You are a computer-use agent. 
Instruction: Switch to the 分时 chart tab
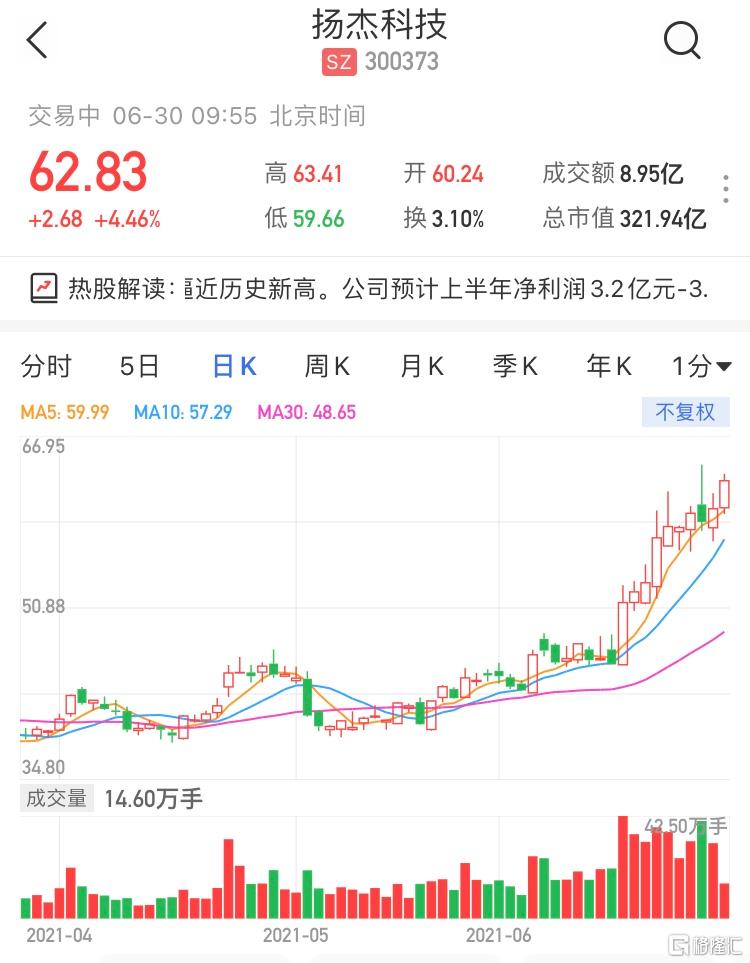[x=46, y=367]
